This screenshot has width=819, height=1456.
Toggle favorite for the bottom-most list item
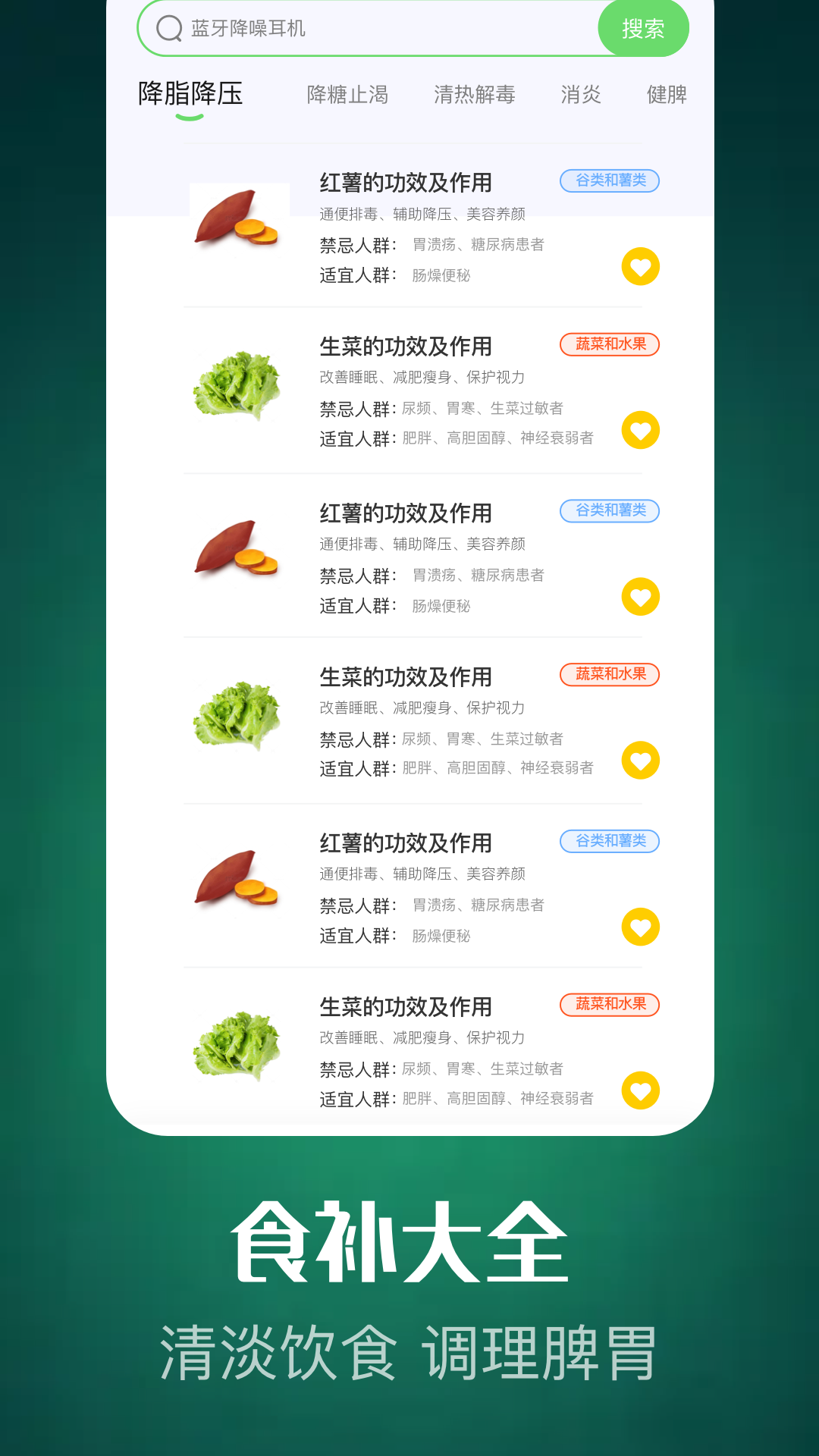click(x=641, y=1090)
